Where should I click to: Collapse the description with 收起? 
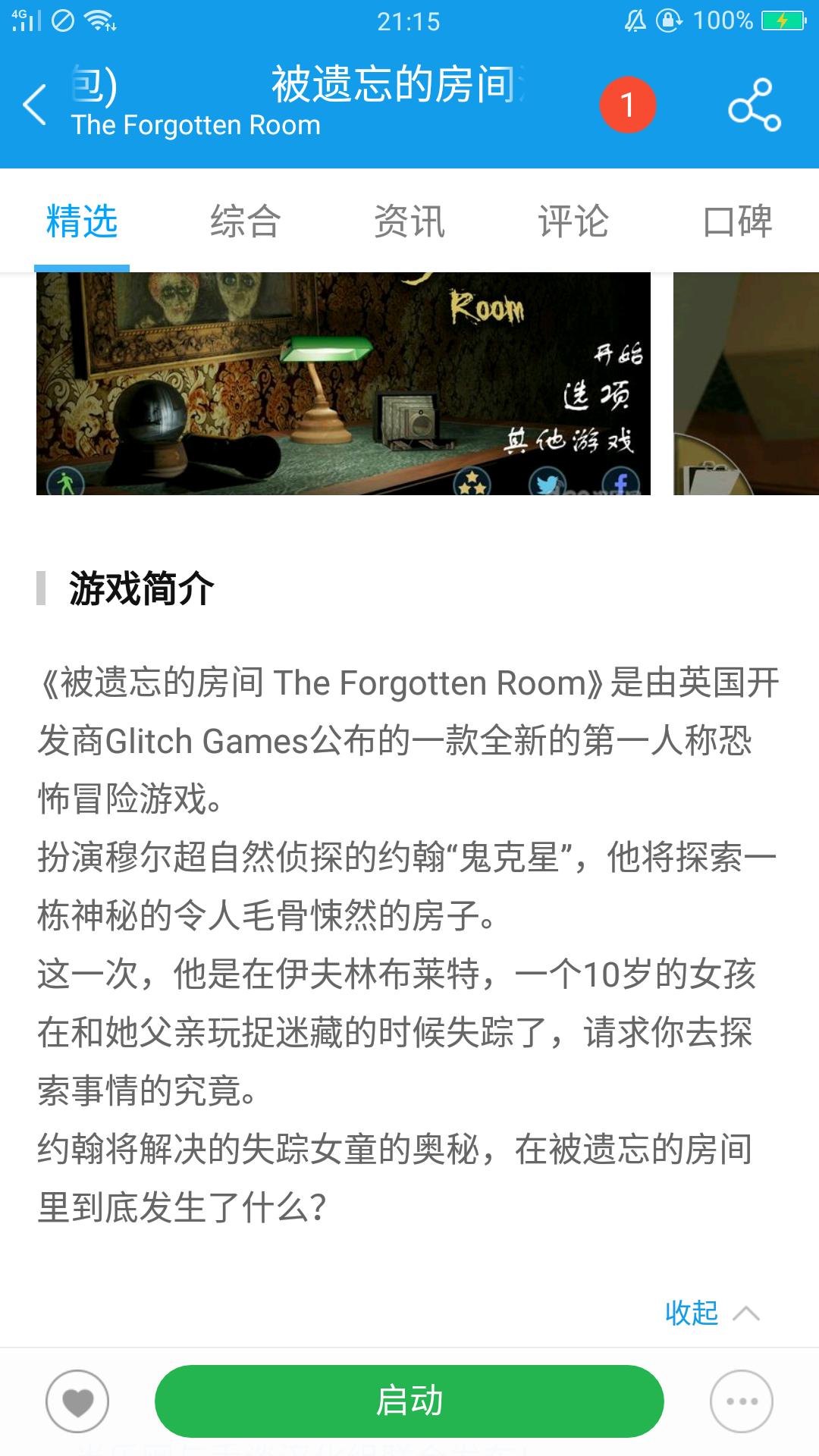711,1313
